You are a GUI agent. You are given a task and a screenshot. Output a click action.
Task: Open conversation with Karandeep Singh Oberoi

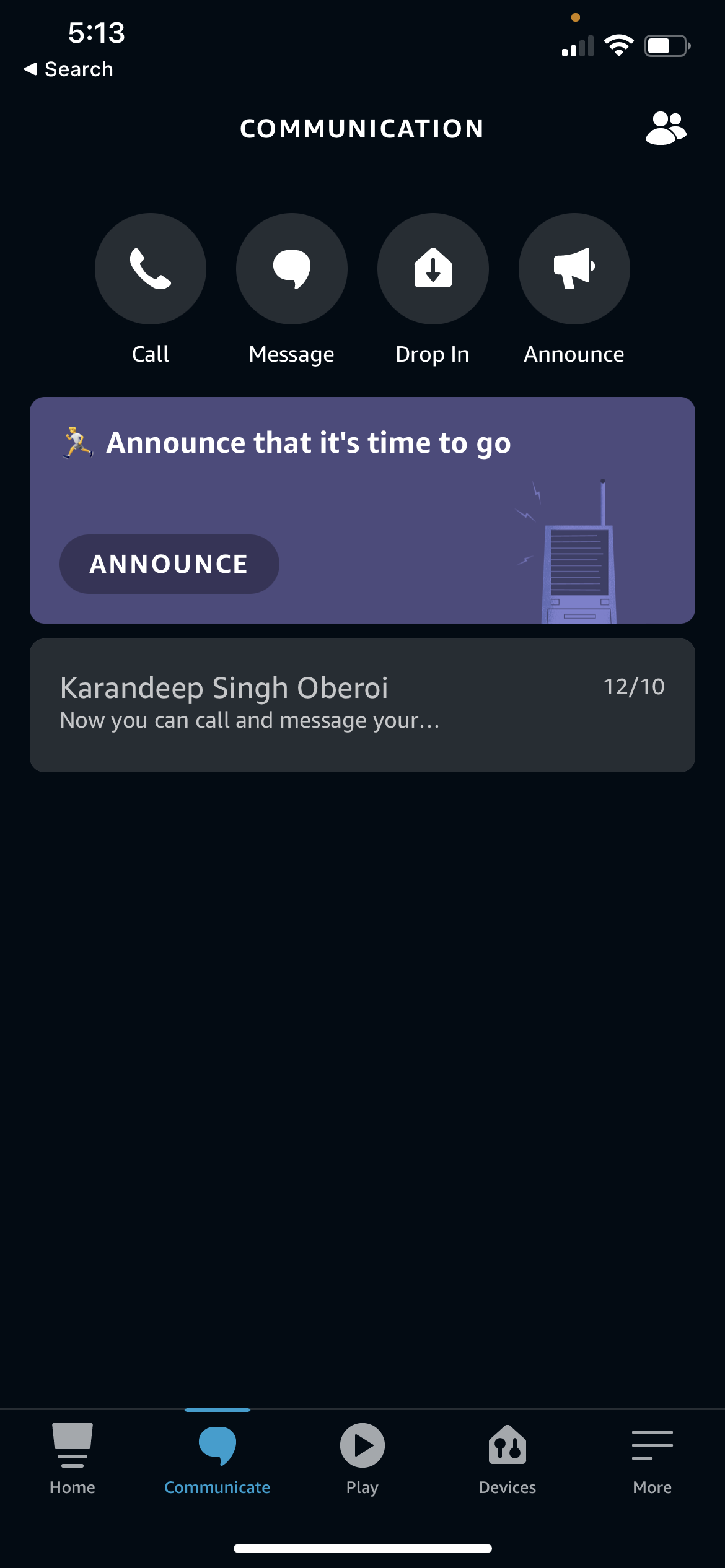pos(362,705)
